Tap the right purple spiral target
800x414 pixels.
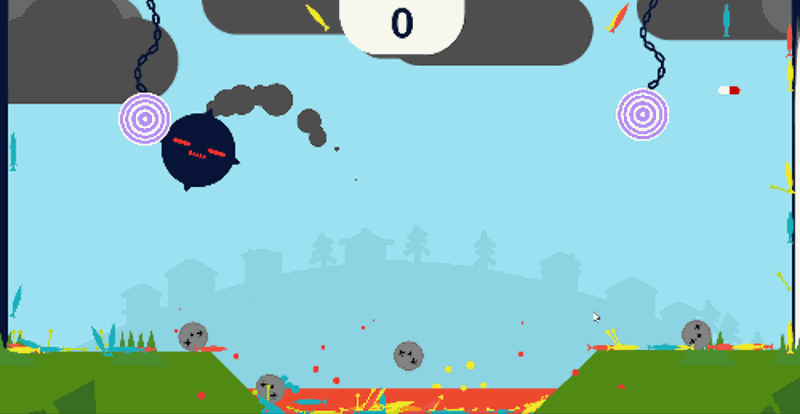pos(641,114)
